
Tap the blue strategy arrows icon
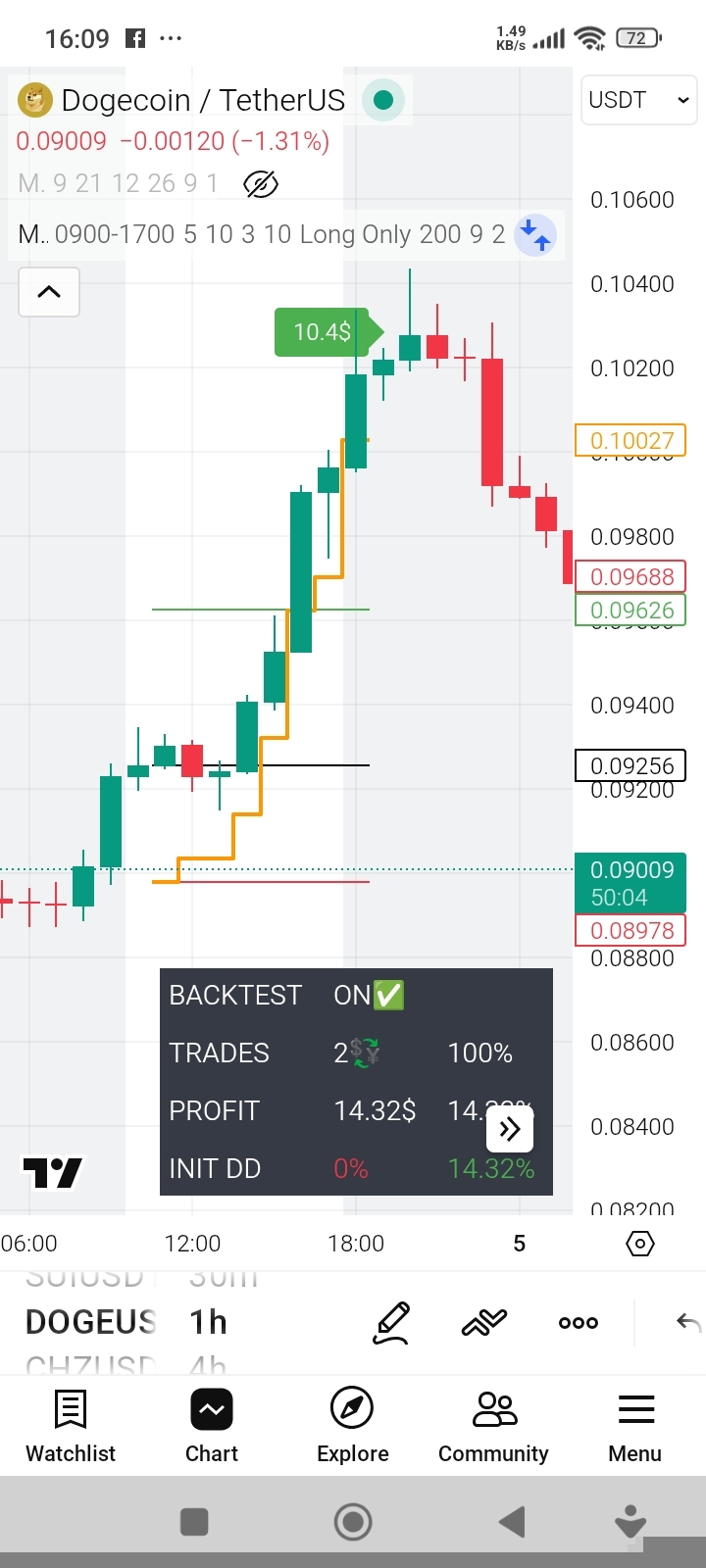coord(534,235)
